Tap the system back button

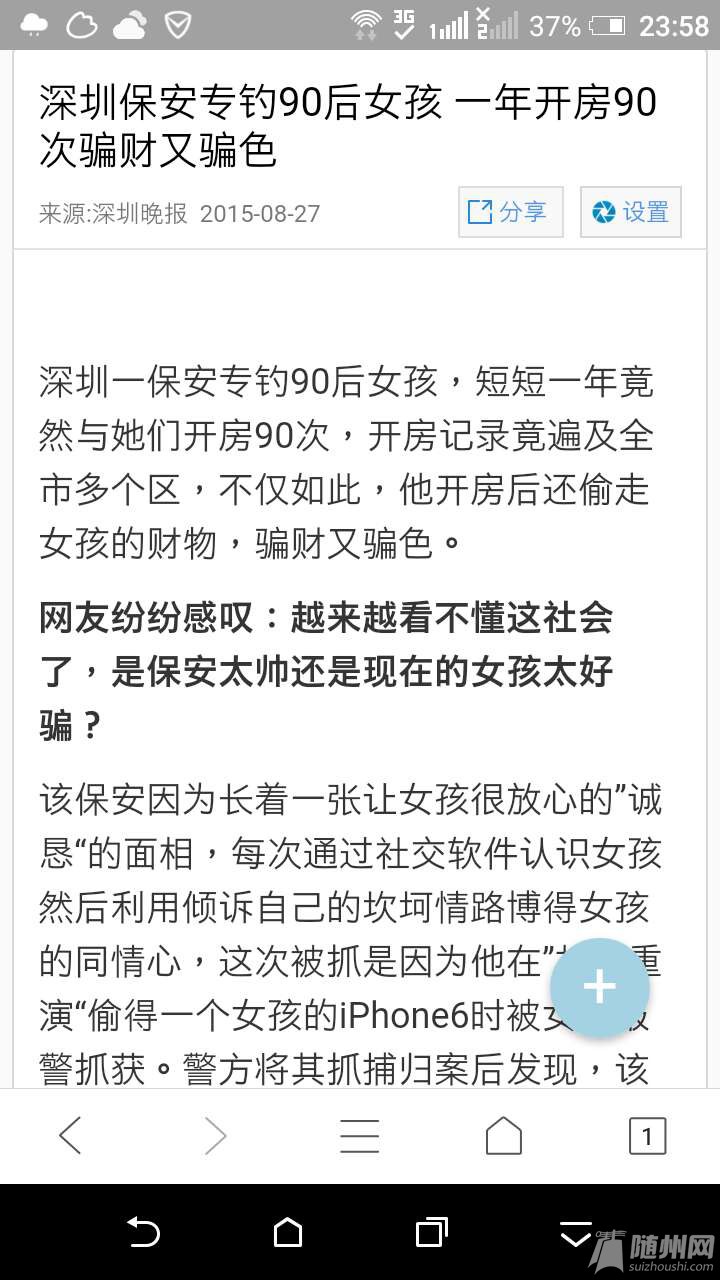click(144, 1232)
